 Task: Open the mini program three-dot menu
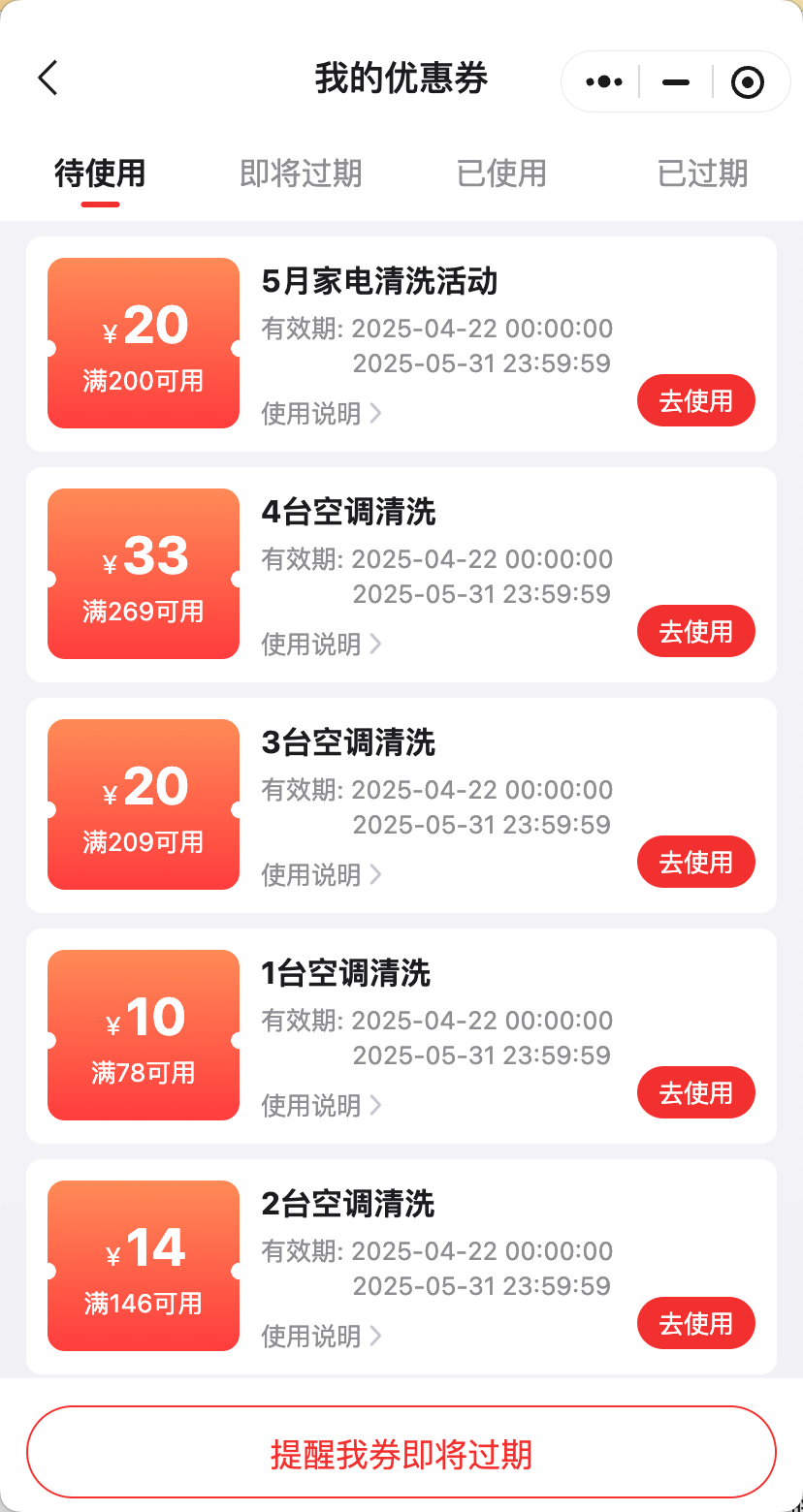(x=604, y=82)
